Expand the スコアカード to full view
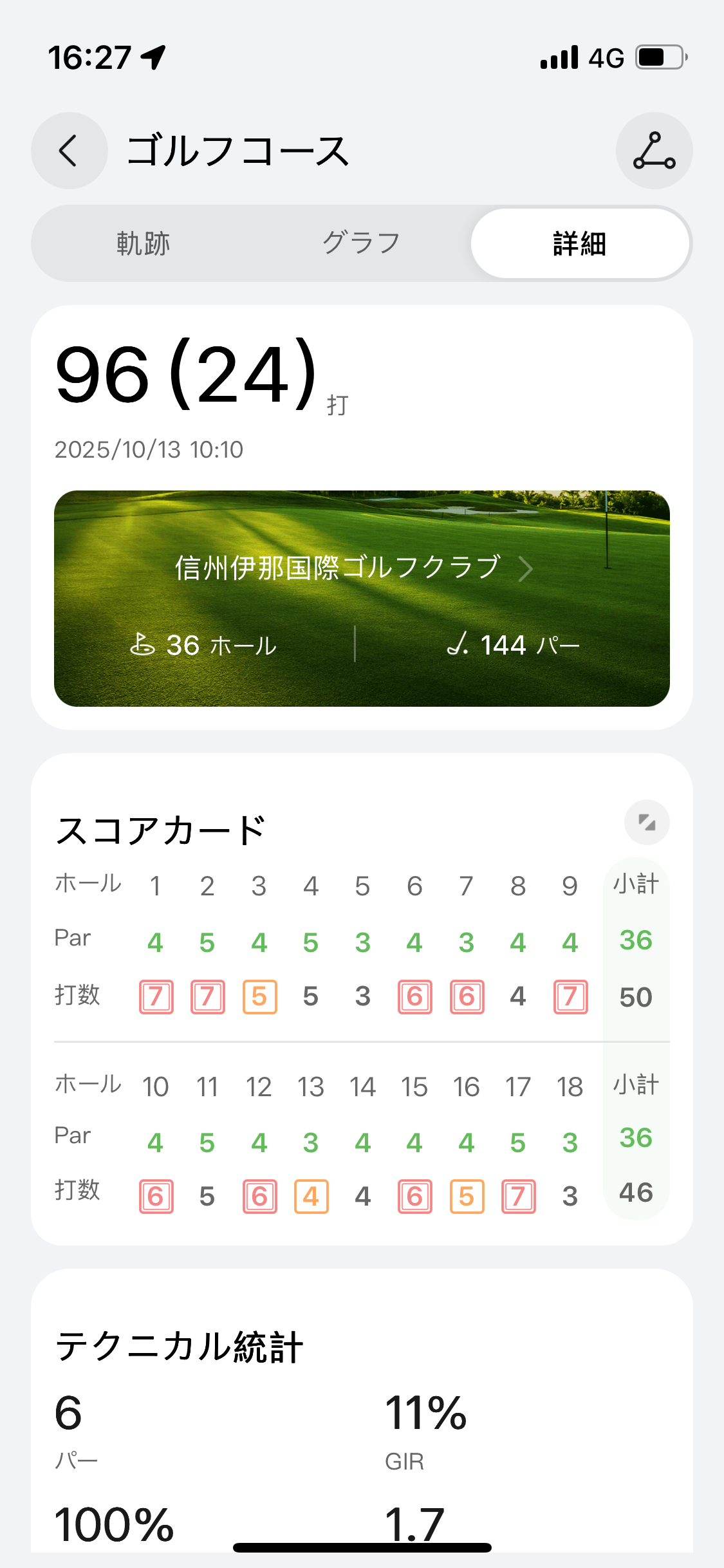This screenshot has height=1568, width=724. (646, 822)
